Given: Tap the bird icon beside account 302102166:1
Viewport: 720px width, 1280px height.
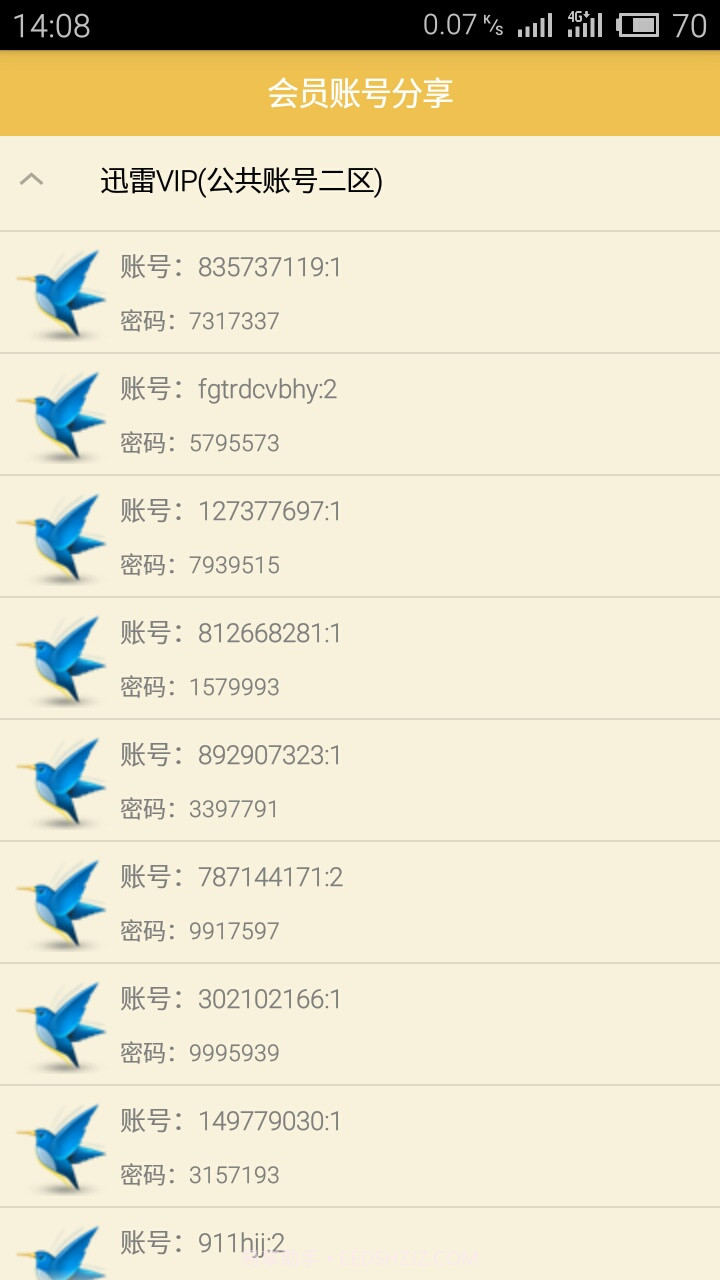Looking at the screenshot, I should pyautogui.click(x=62, y=1025).
